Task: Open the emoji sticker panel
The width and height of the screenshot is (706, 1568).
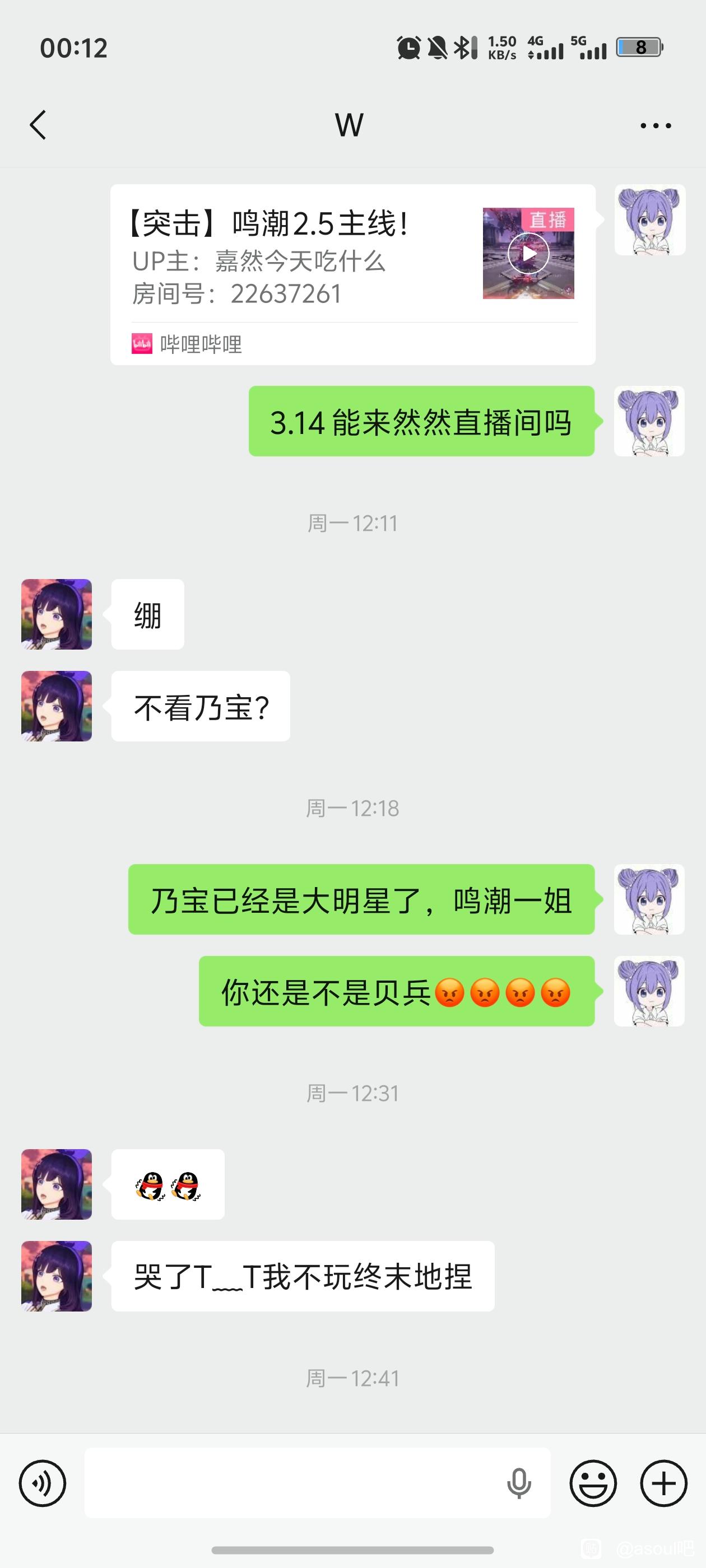Action: tap(593, 1483)
